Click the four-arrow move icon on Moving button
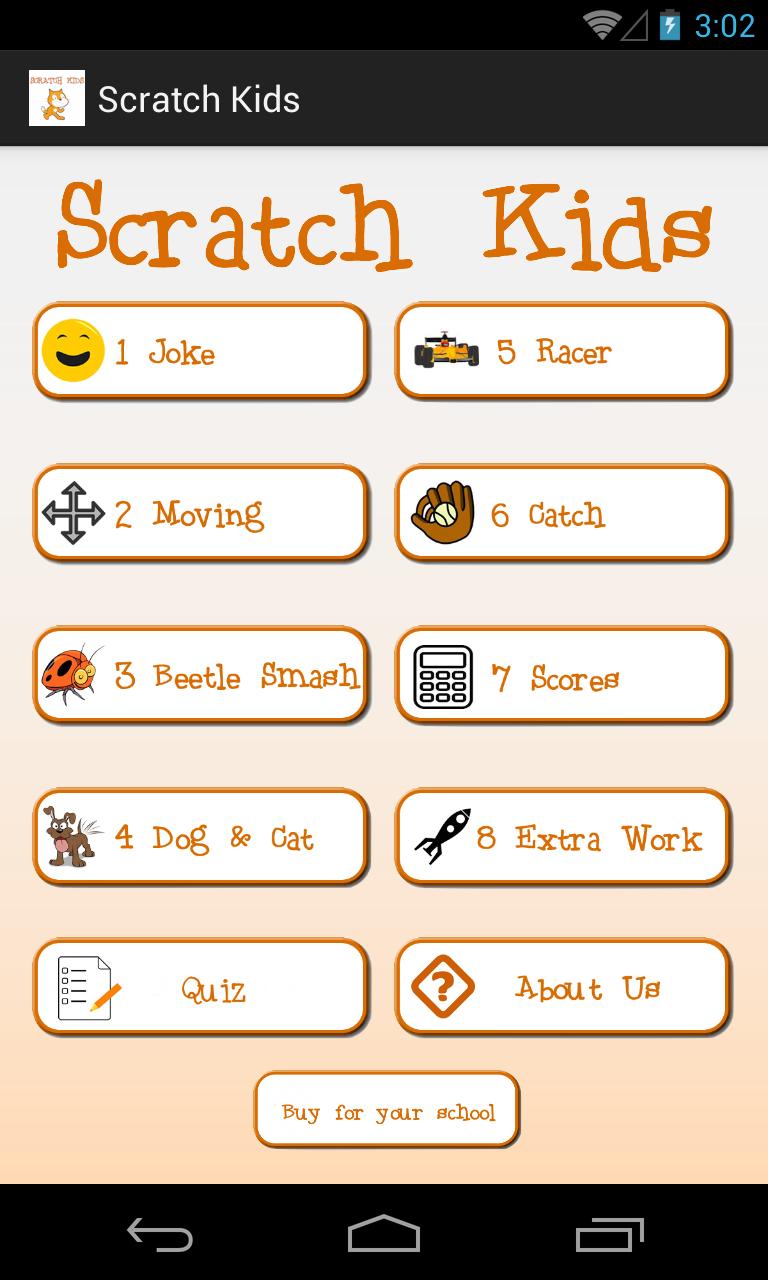Viewport: 768px width, 1280px height. [71, 512]
